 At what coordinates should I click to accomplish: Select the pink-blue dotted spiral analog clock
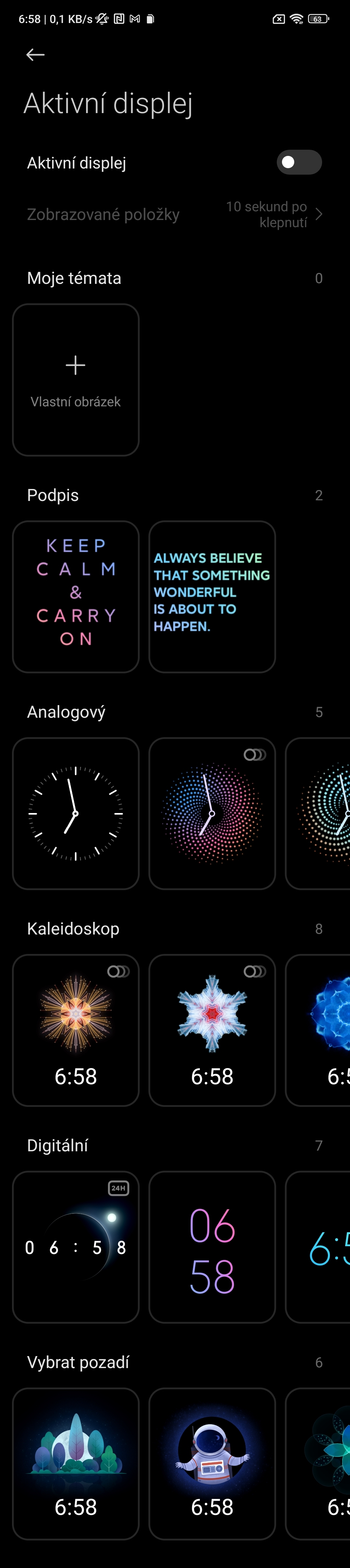[x=212, y=813]
